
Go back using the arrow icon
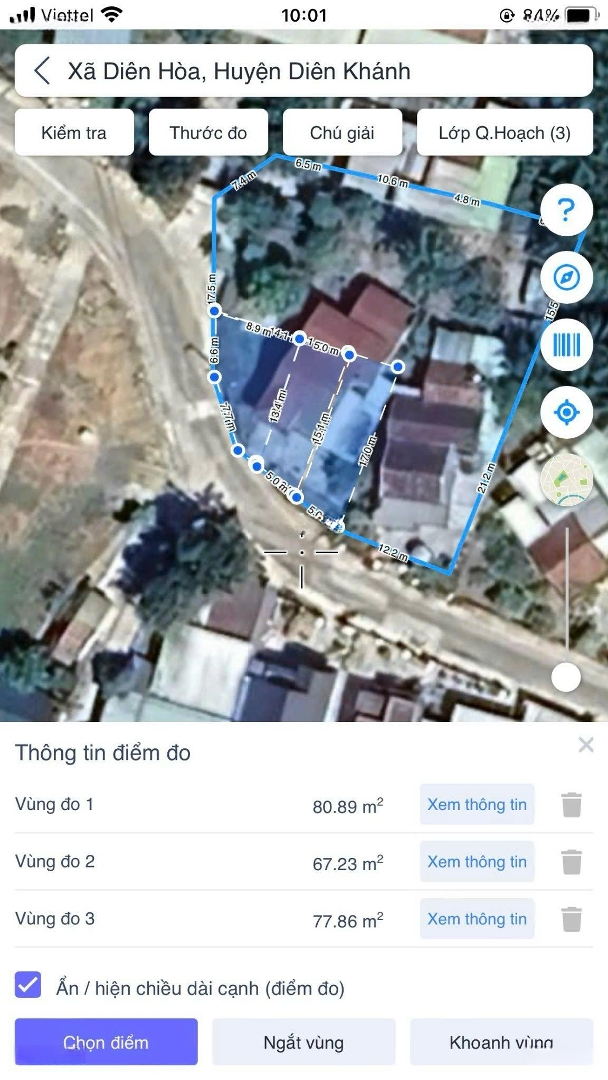point(42,72)
